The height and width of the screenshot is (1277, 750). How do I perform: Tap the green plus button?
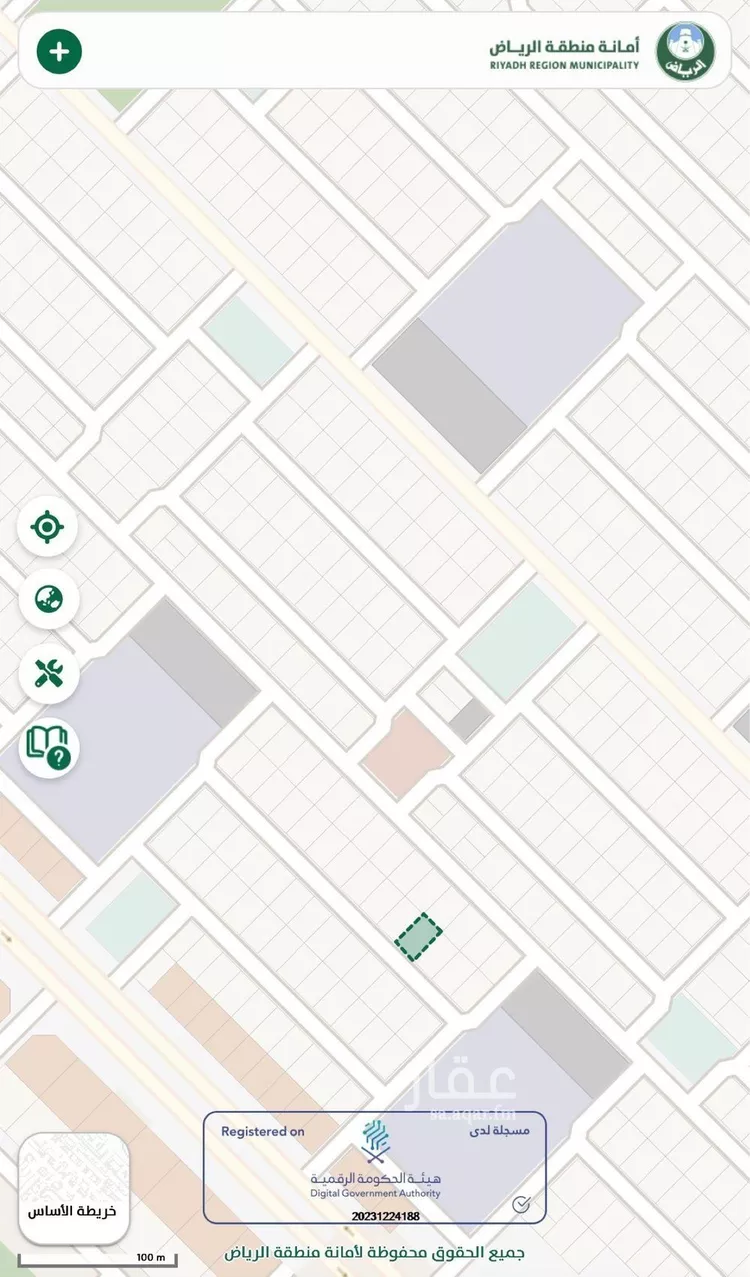59,51
